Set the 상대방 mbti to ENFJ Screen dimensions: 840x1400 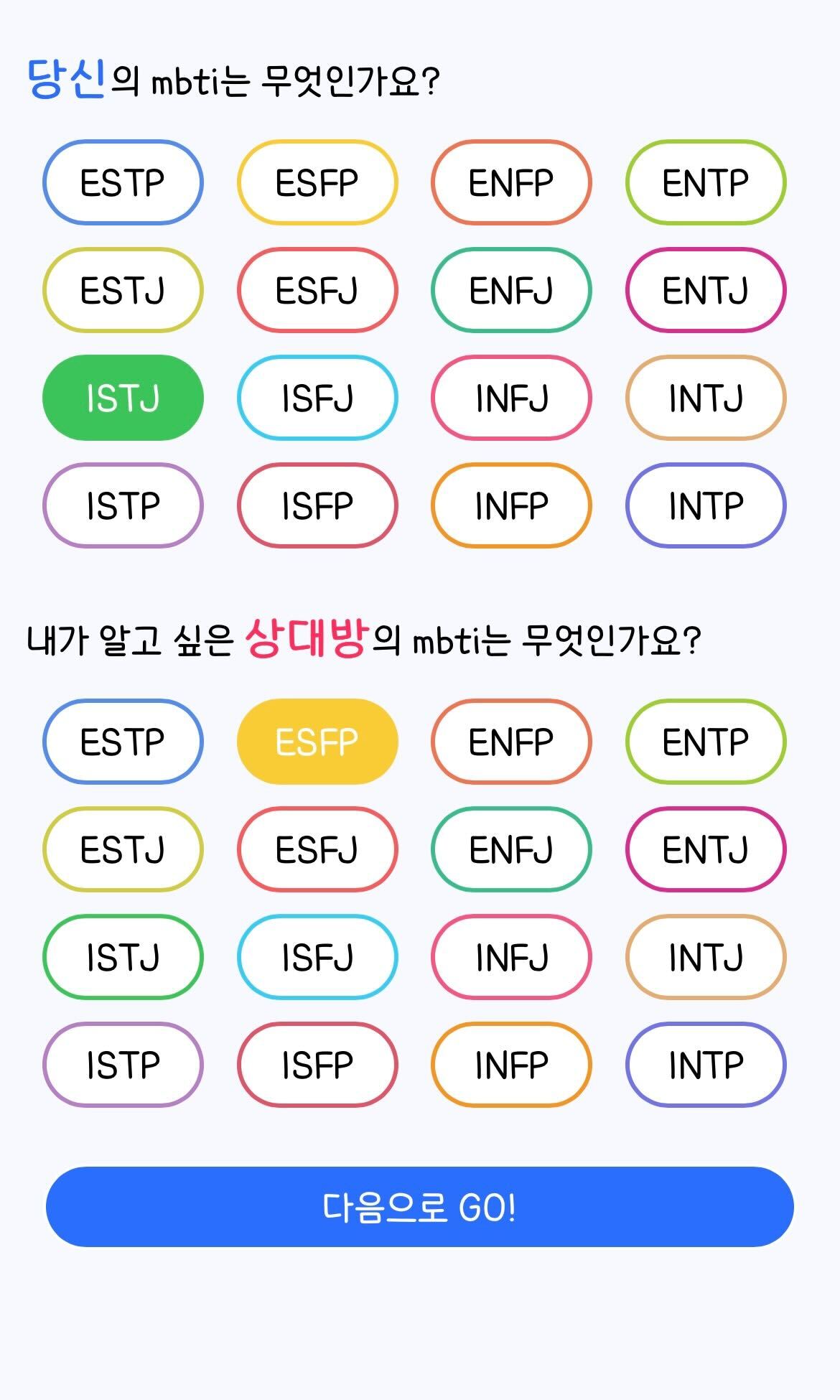(x=511, y=849)
